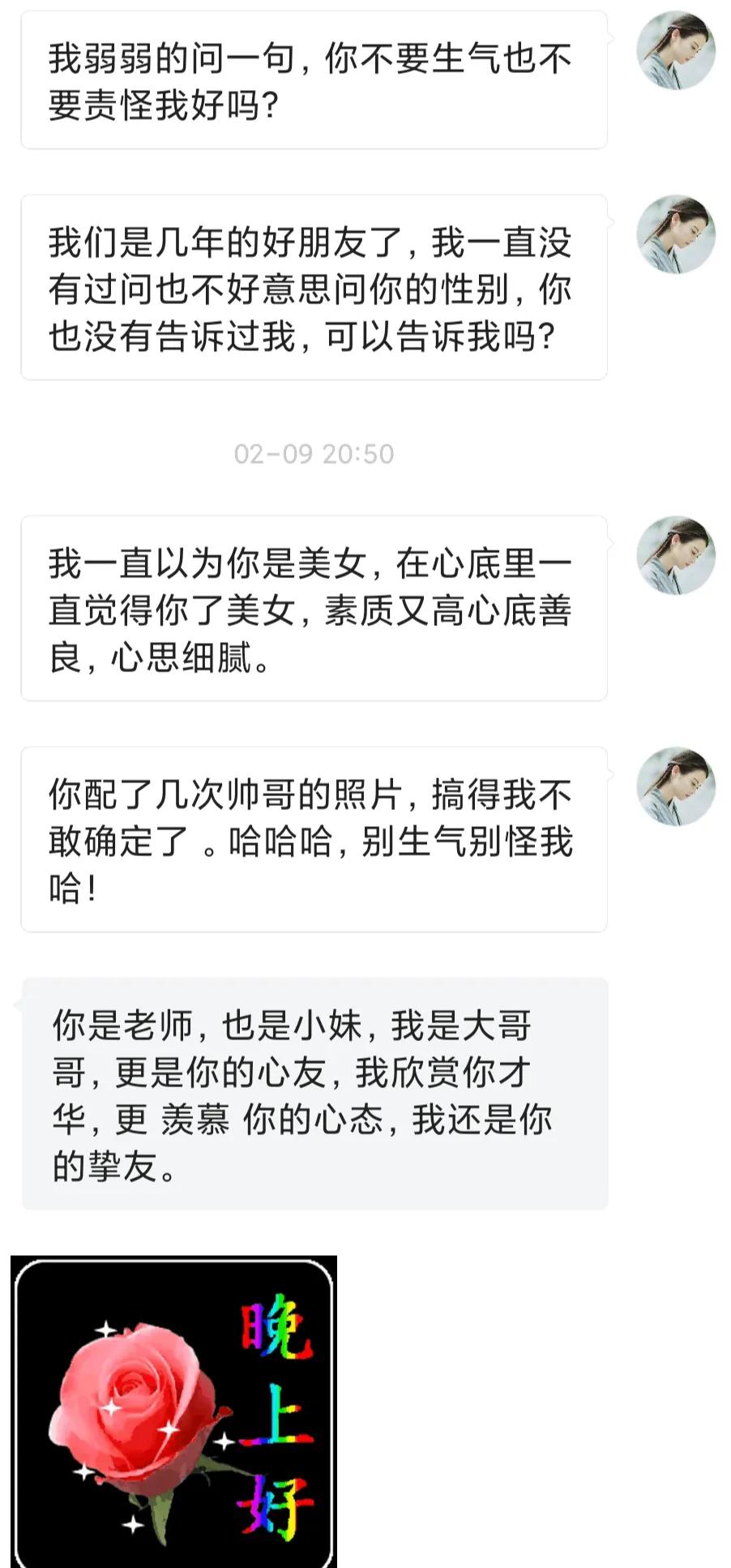This screenshot has width=731, height=1568.
Task: Open avatar beside the '我一直以为你是美女' message
Action: (x=675, y=555)
